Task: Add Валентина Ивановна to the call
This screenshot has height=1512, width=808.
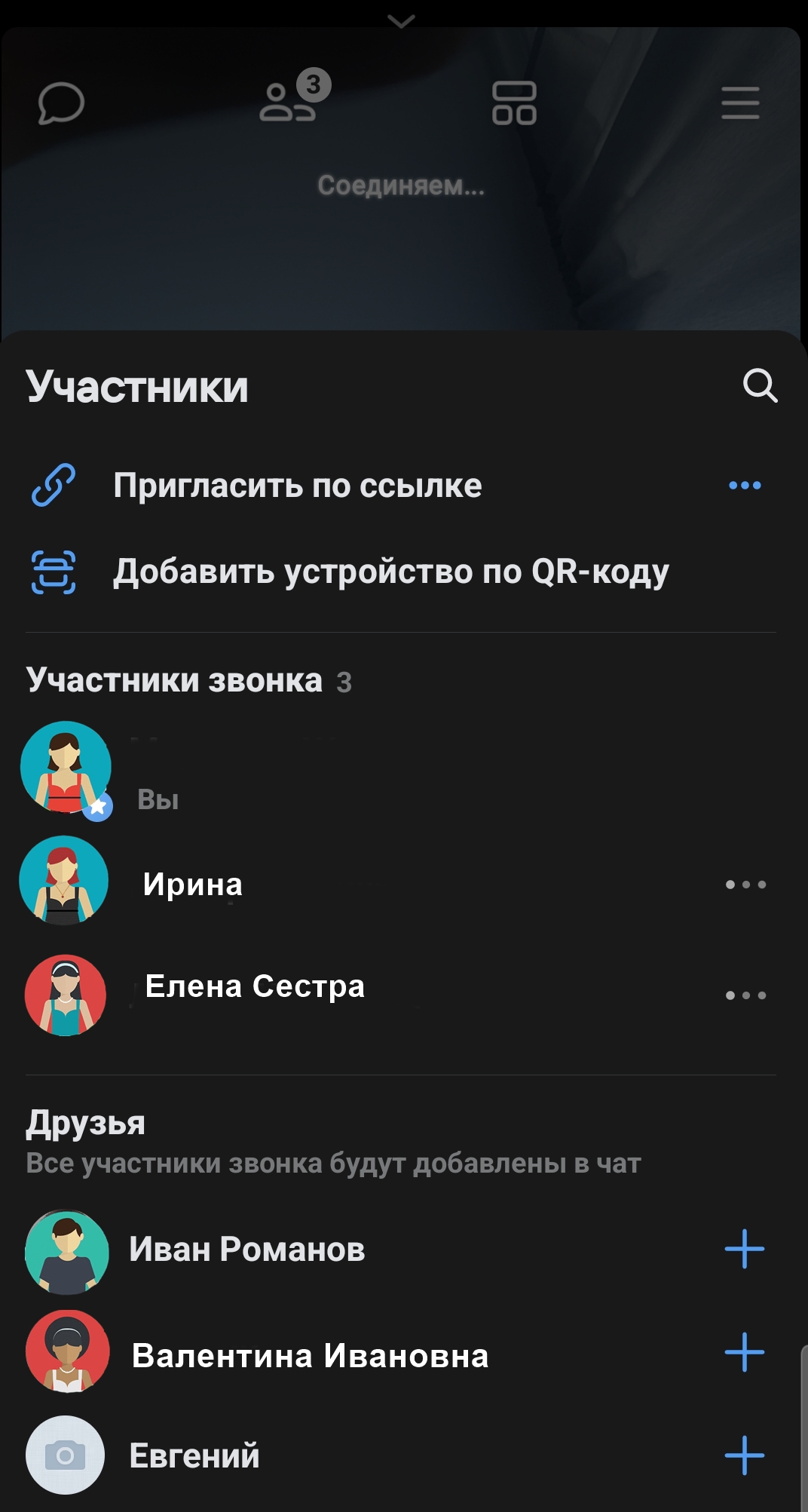Action: [744, 1352]
